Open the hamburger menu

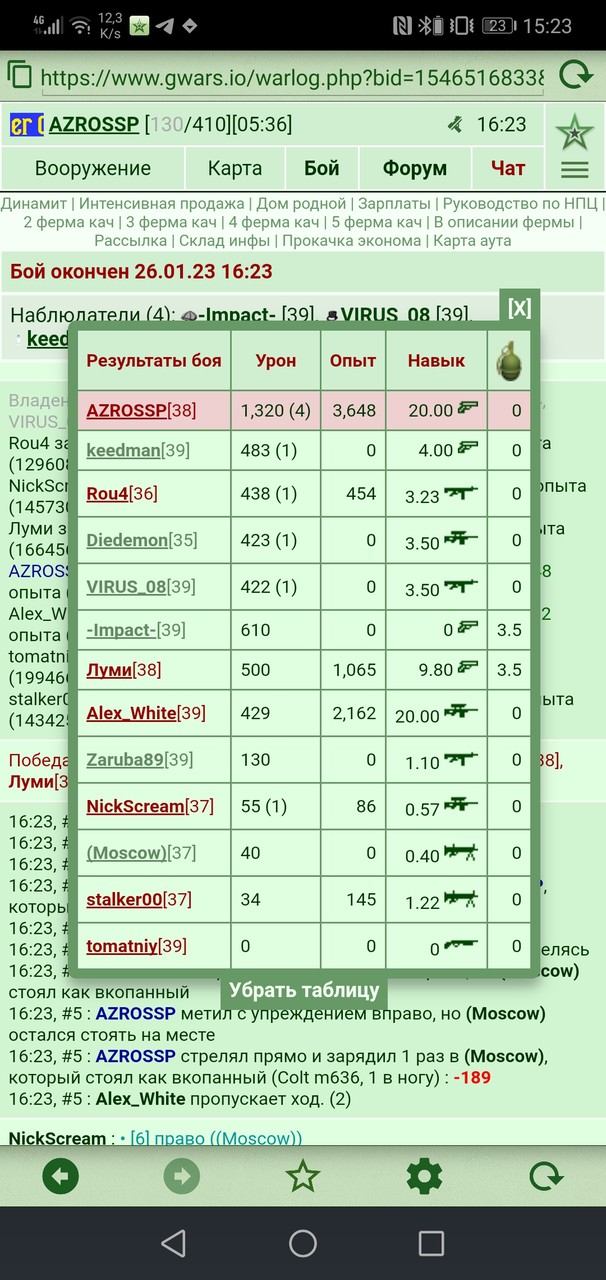[x=575, y=170]
